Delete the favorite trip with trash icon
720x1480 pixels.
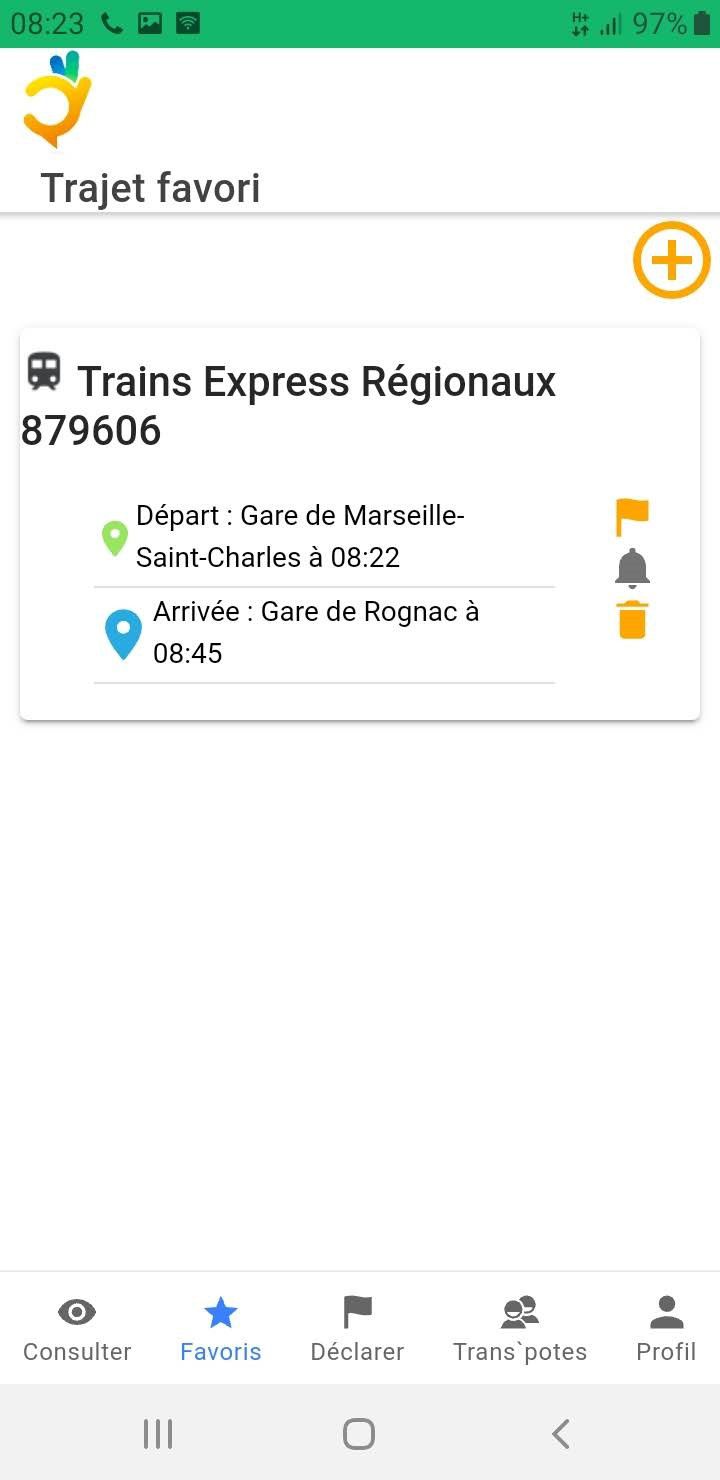[632, 620]
